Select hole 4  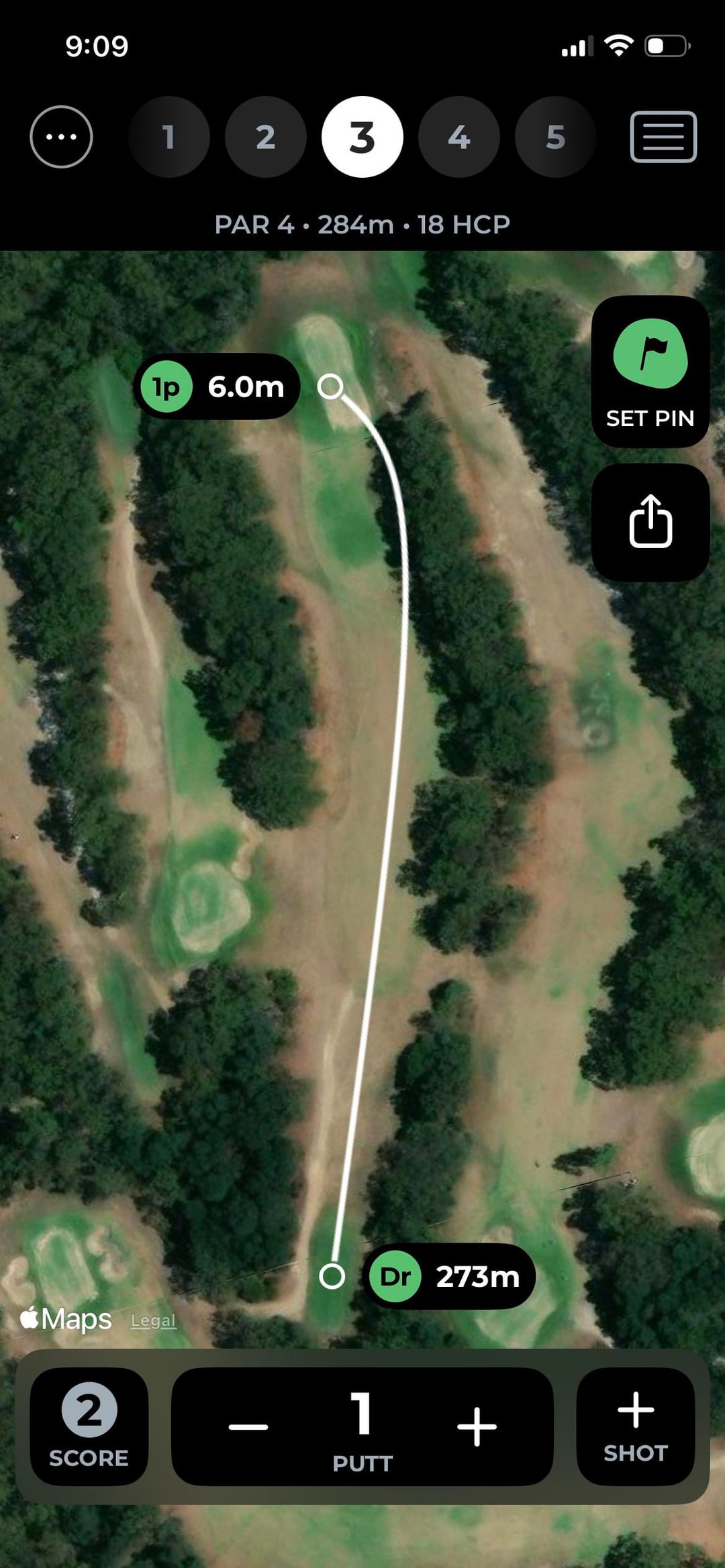[x=459, y=137]
